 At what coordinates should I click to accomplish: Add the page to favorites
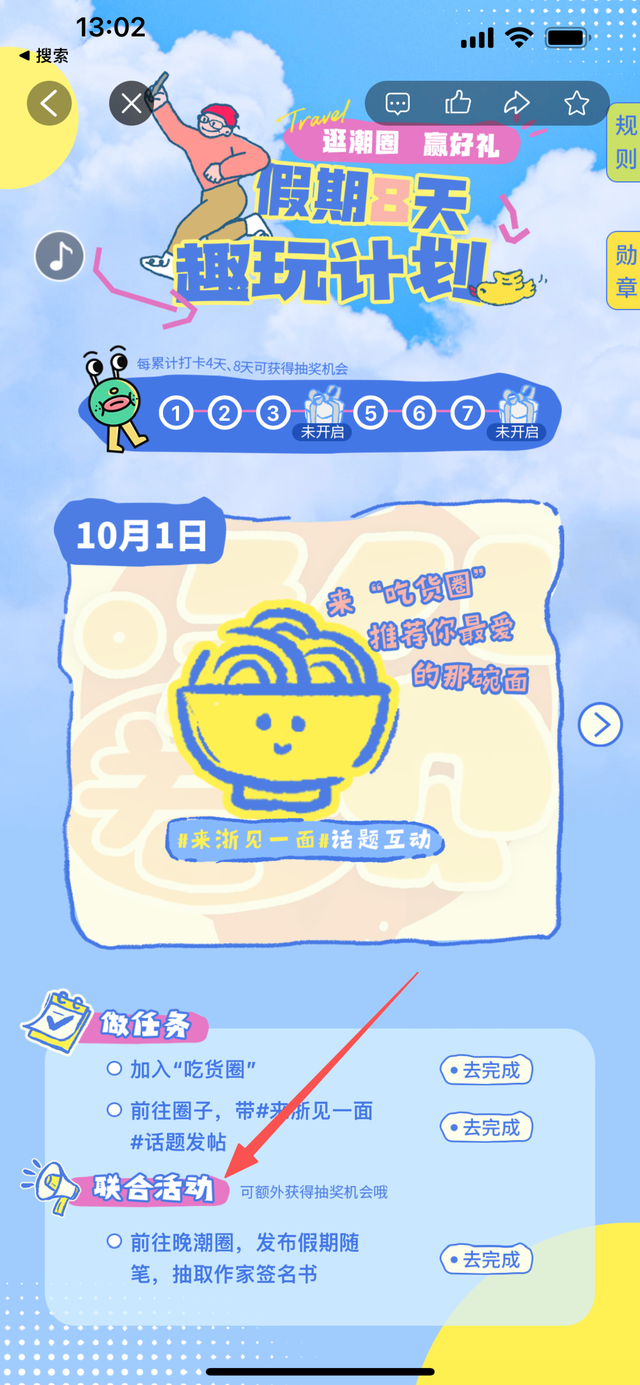576,103
